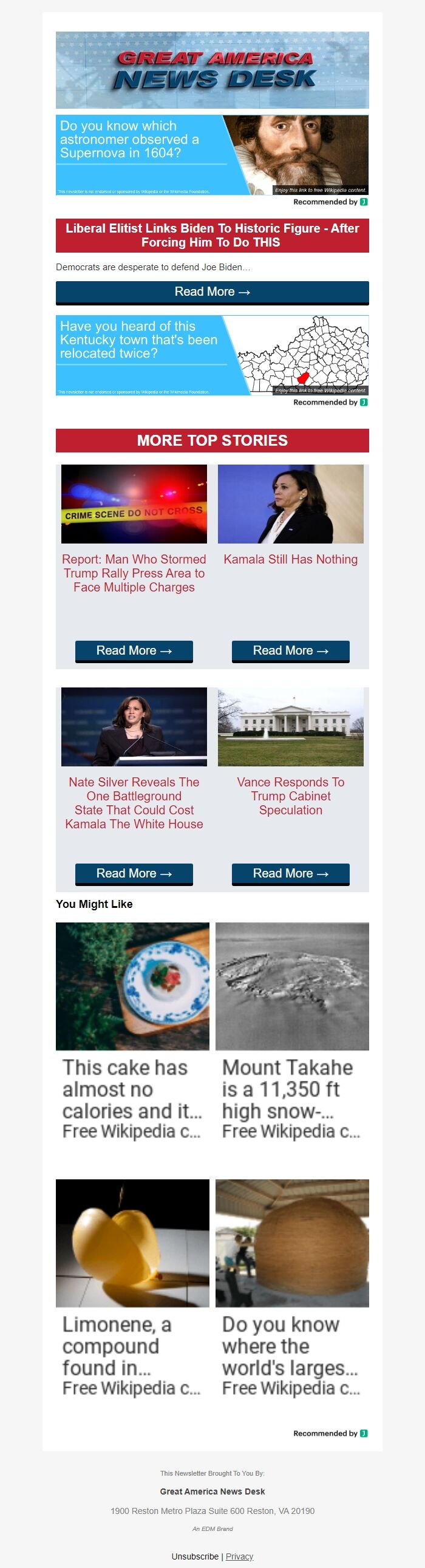Open the Privacy link in the footer
Image resolution: width=425 pixels, height=1568 pixels.
pos(239,1556)
